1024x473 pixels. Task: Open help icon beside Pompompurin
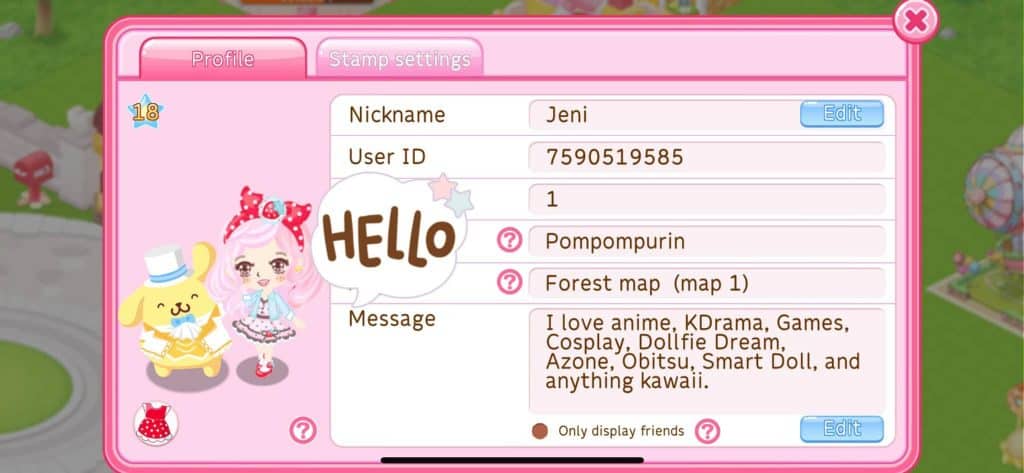510,240
